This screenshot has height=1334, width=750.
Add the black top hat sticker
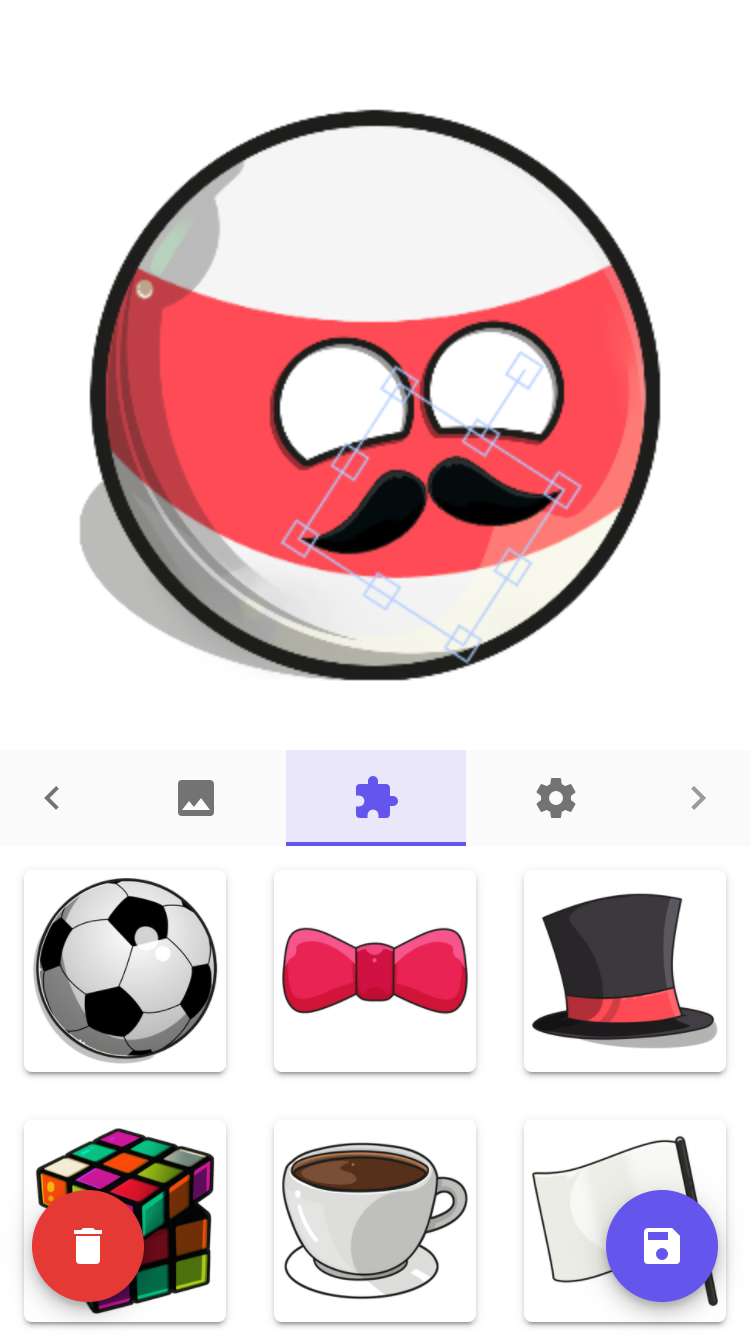[625, 971]
